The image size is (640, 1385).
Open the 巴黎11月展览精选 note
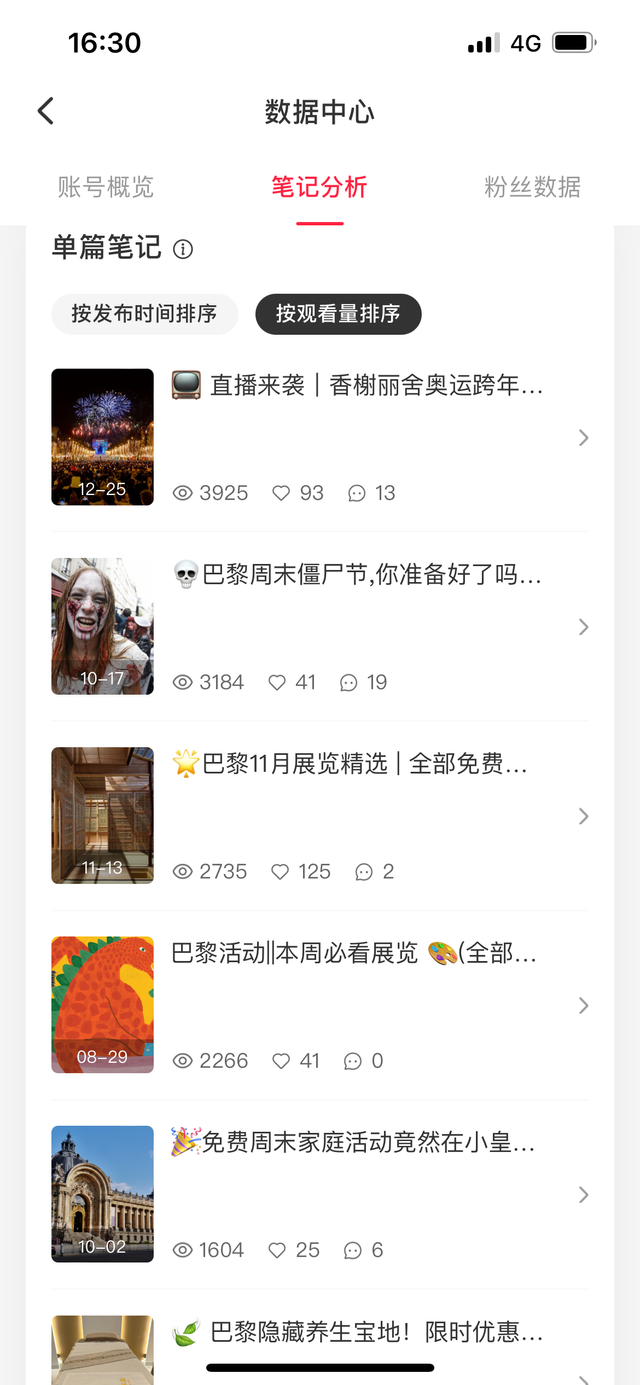(320, 815)
